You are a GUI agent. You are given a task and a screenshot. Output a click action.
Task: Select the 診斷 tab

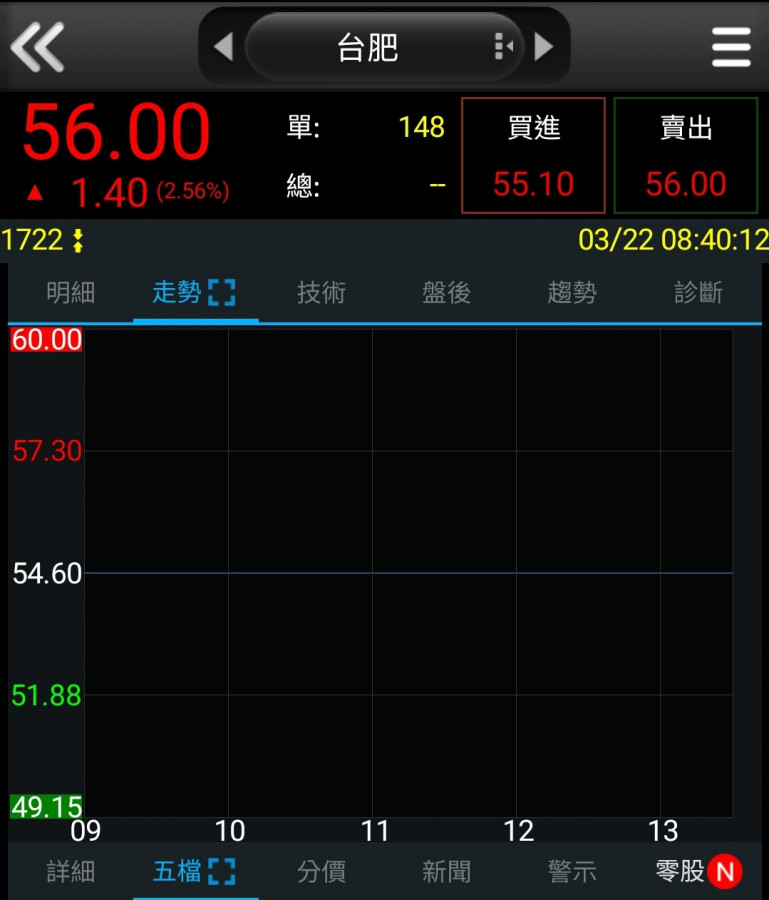tap(698, 293)
